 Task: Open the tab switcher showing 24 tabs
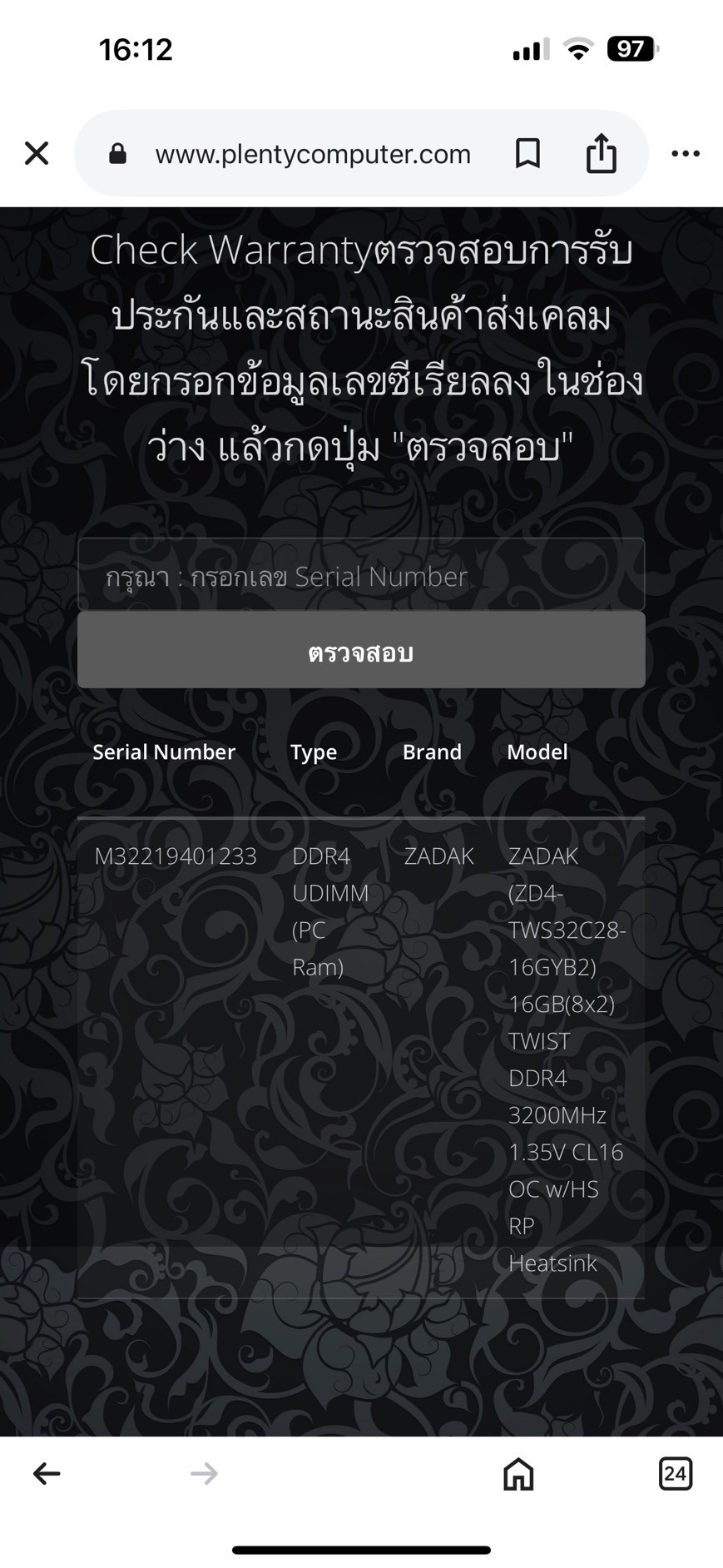(675, 1474)
